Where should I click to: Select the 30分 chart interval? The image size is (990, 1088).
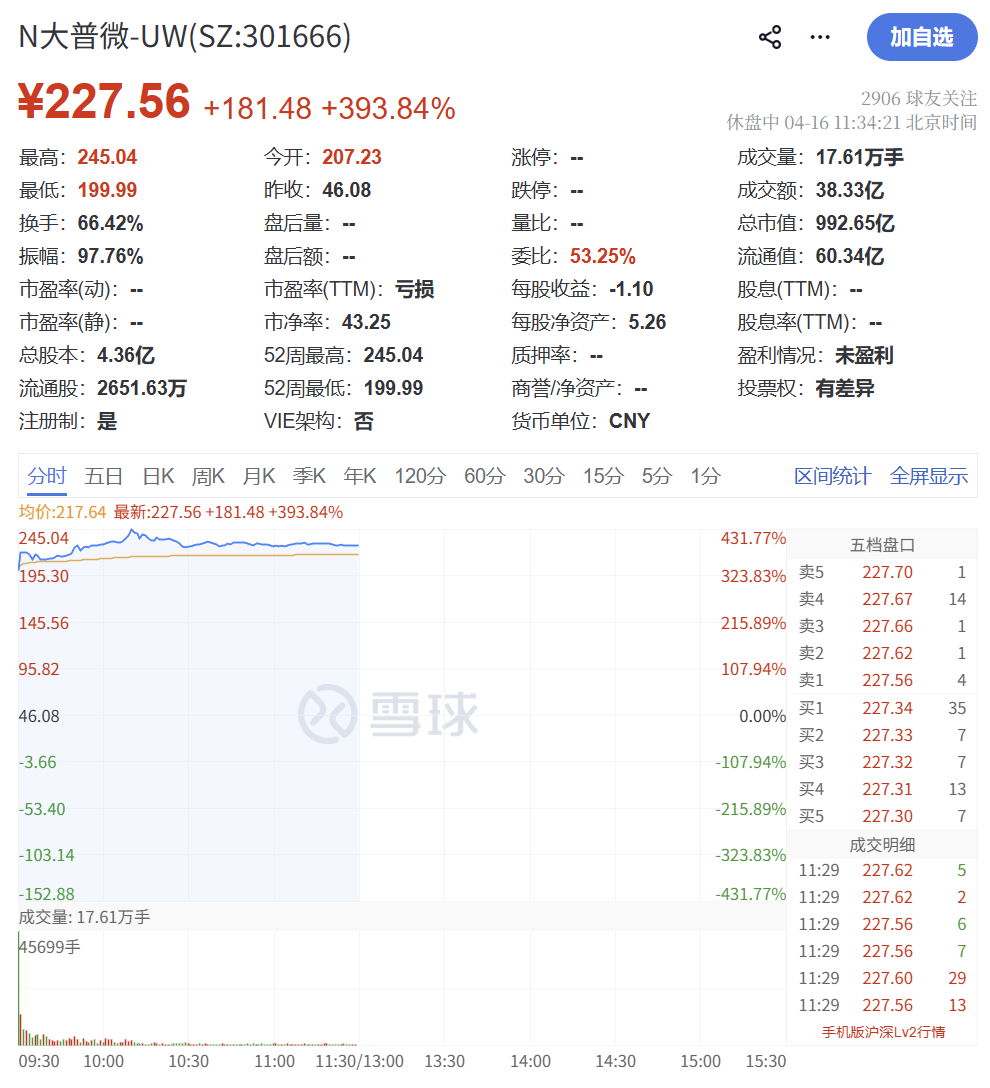[x=544, y=476]
